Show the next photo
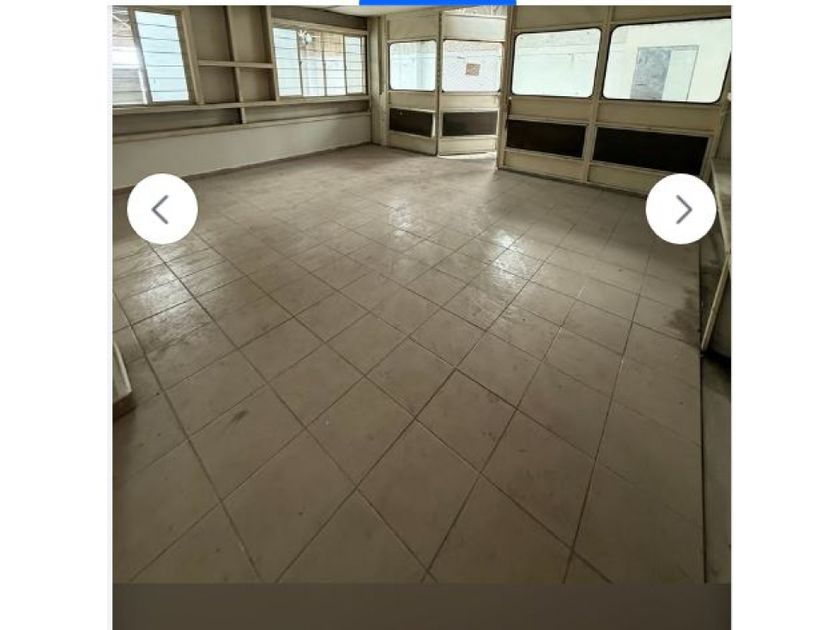Image resolution: width=840 pixels, height=630 pixels. coord(681,209)
